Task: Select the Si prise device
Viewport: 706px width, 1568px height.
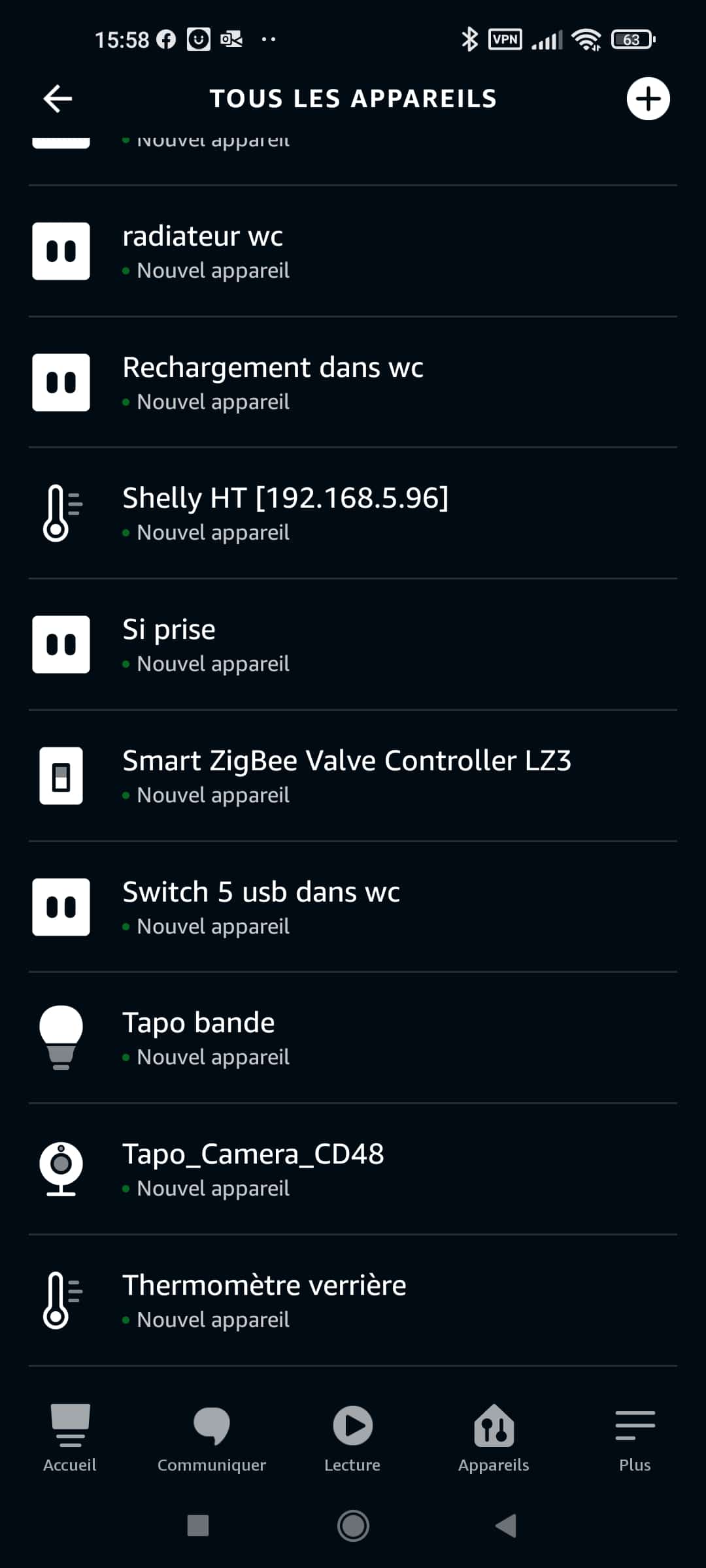Action: (353, 645)
